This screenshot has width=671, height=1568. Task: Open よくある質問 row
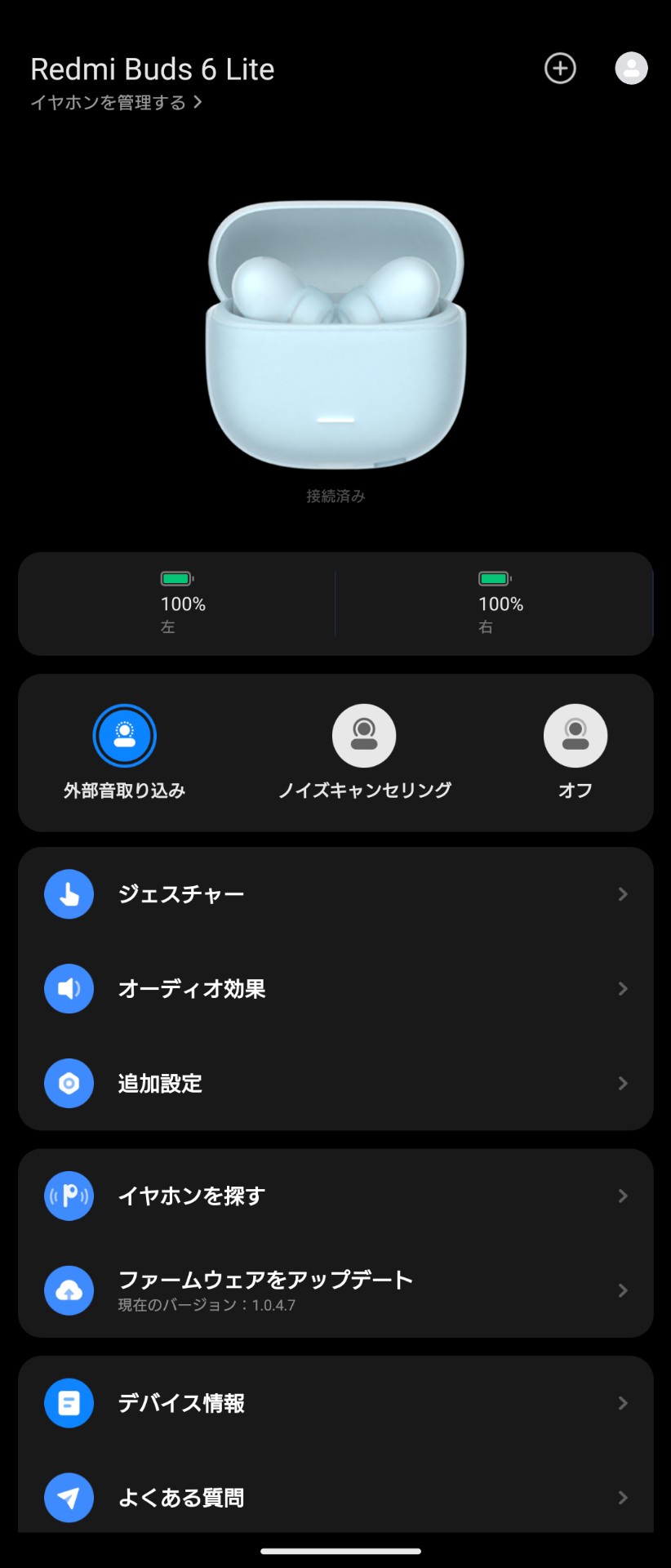point(335,1498)
